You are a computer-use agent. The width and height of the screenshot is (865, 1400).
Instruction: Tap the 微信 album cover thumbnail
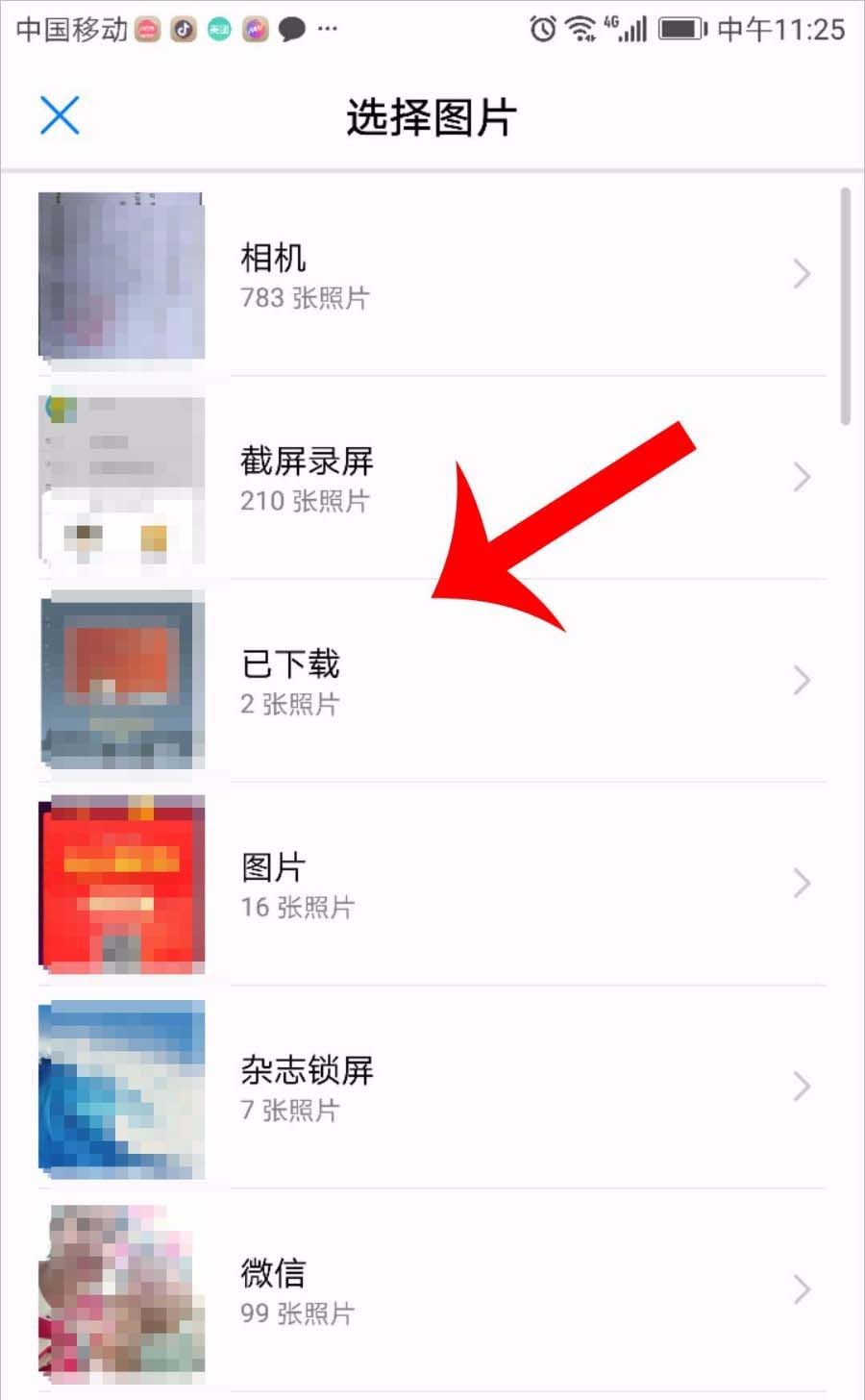[120, 1290]
